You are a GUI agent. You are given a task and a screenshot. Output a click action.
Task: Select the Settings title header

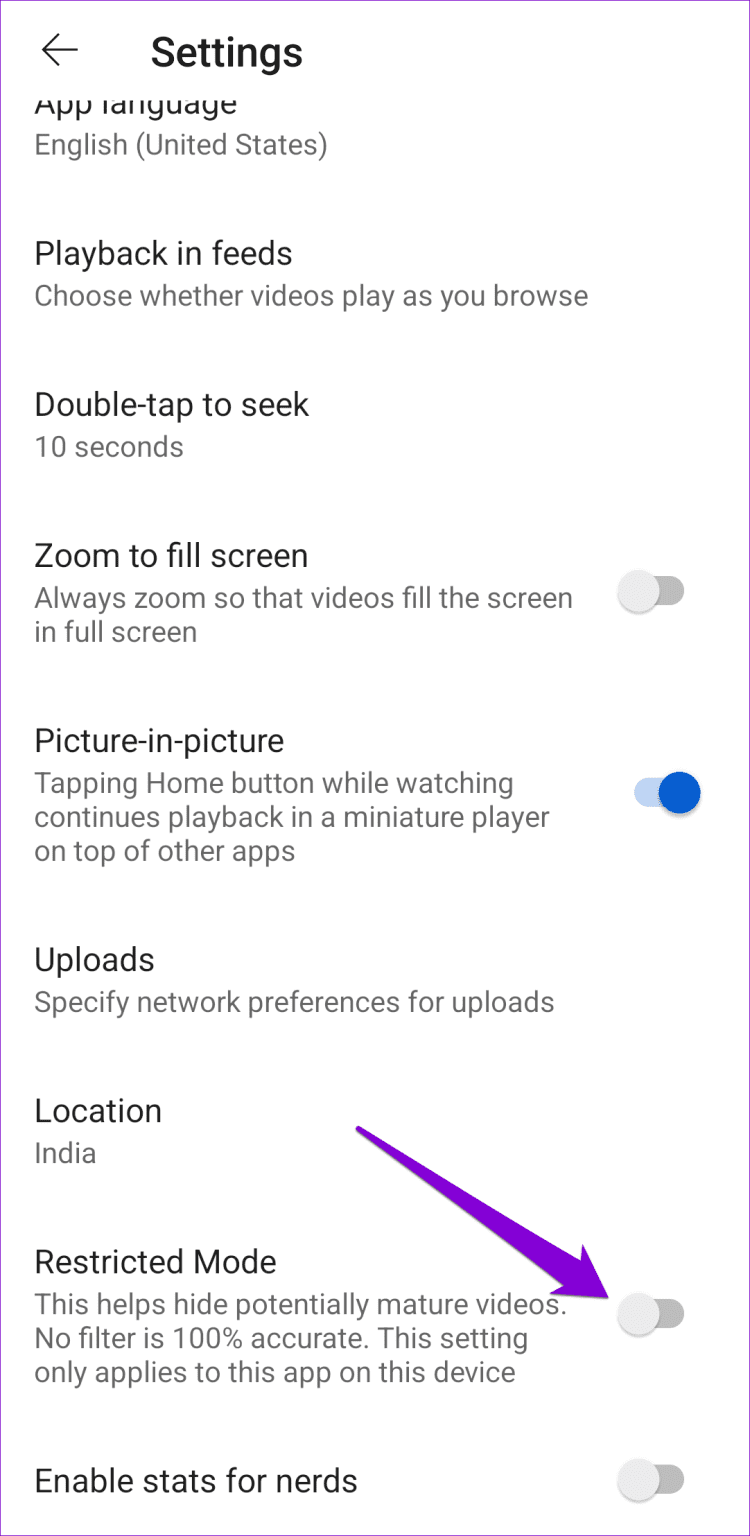coord(227,52)
